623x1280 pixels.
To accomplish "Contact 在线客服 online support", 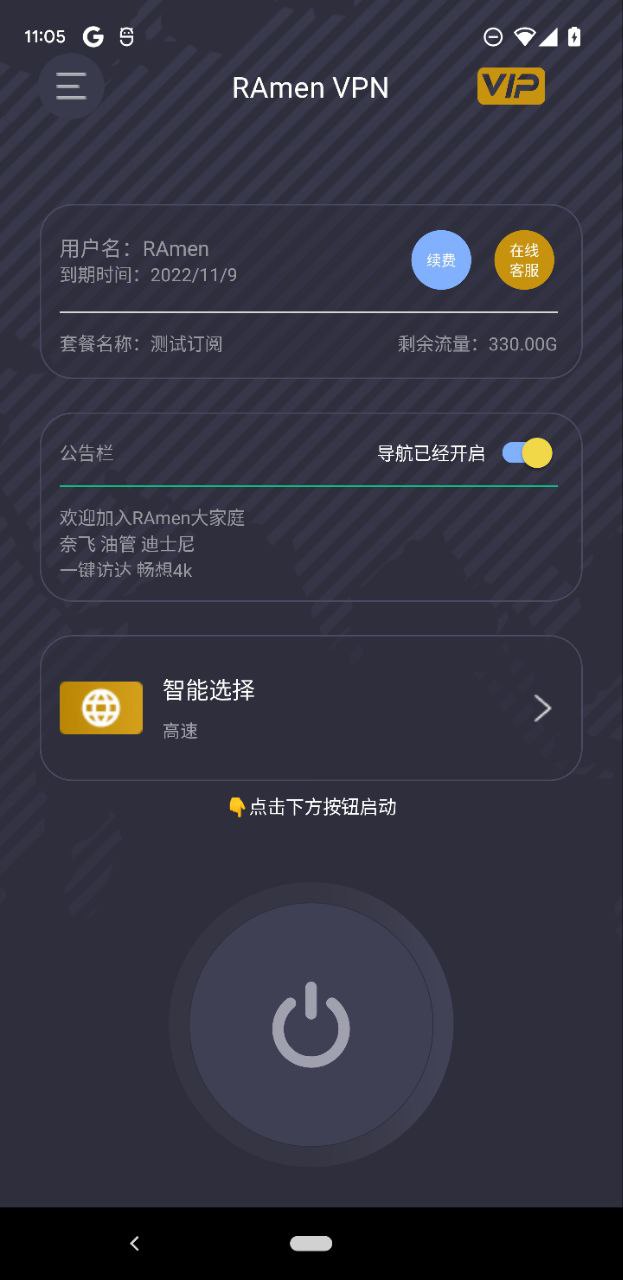I will coord(524,260).
